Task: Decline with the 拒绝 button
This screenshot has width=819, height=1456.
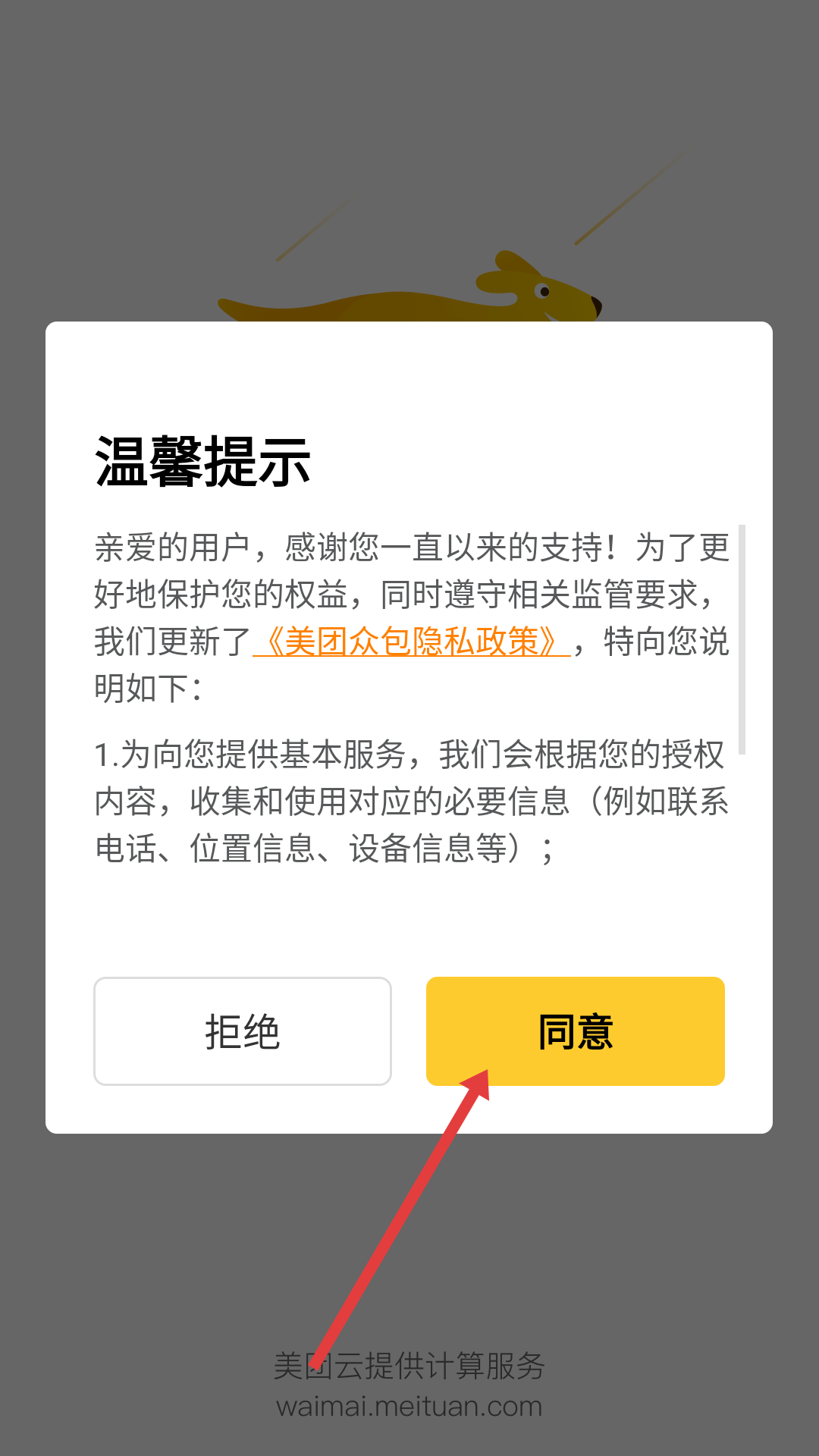Action: [243, 1031]
